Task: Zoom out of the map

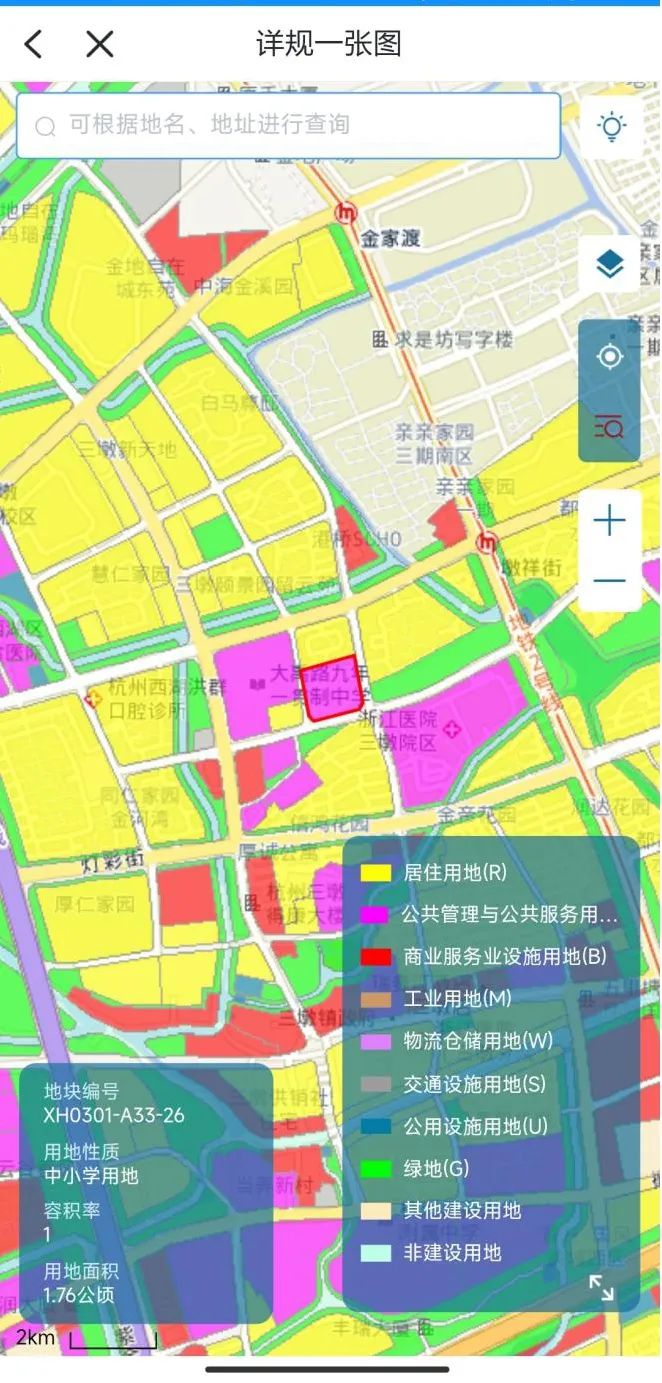Action: click(x=610, y=581)
